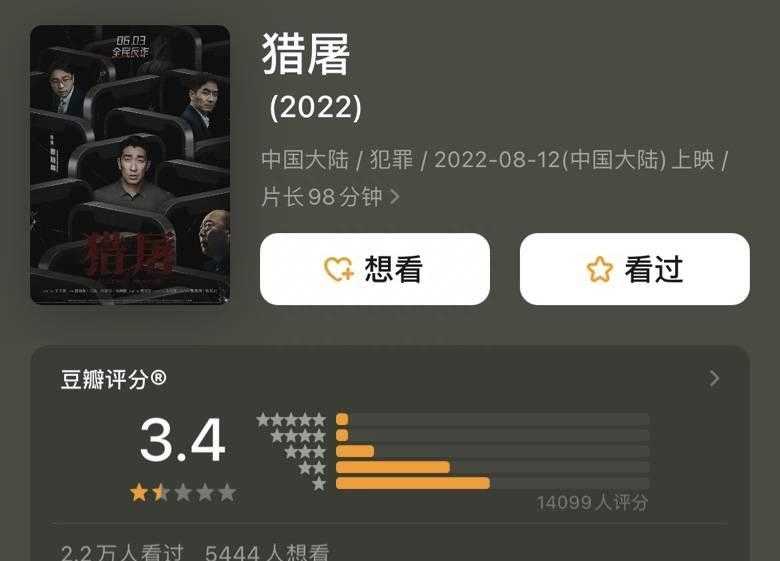The image size is (780, 561).
Task: Tap the 想看 (want to watch) button
Action: (375, 269)
